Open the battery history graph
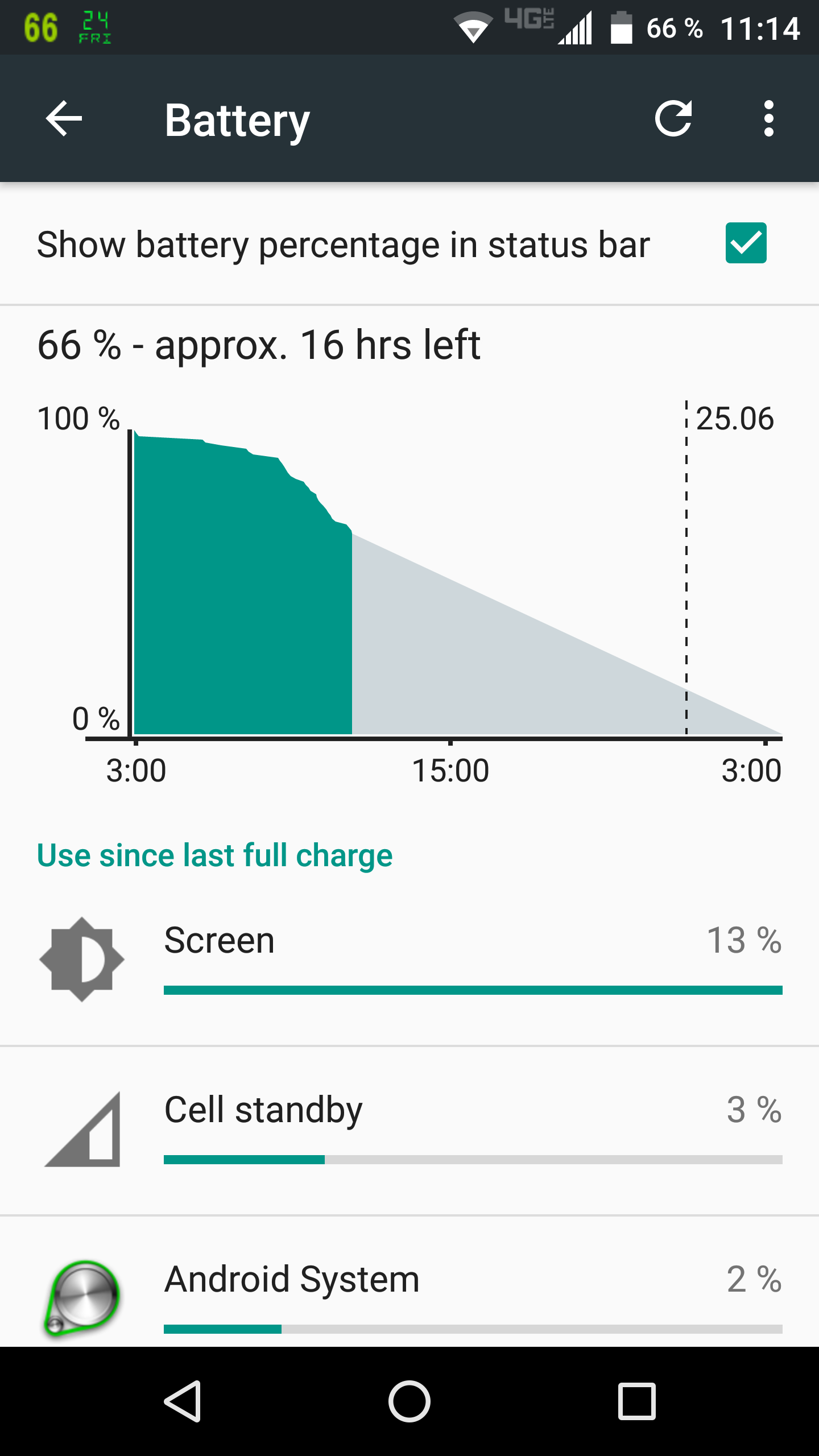 tap(409, 569)
